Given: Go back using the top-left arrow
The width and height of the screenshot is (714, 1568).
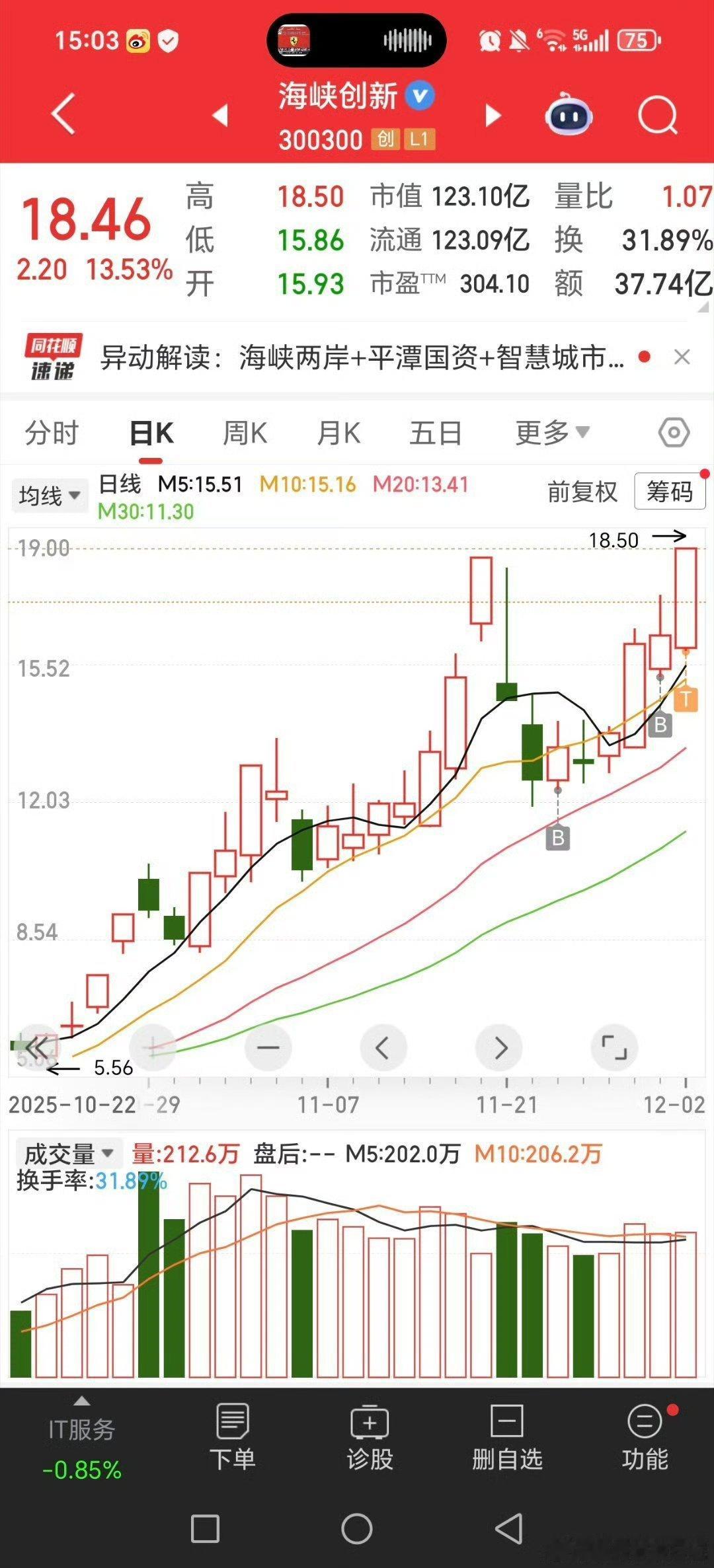Looking at the screenshot, I should click(x=63, y=114).
